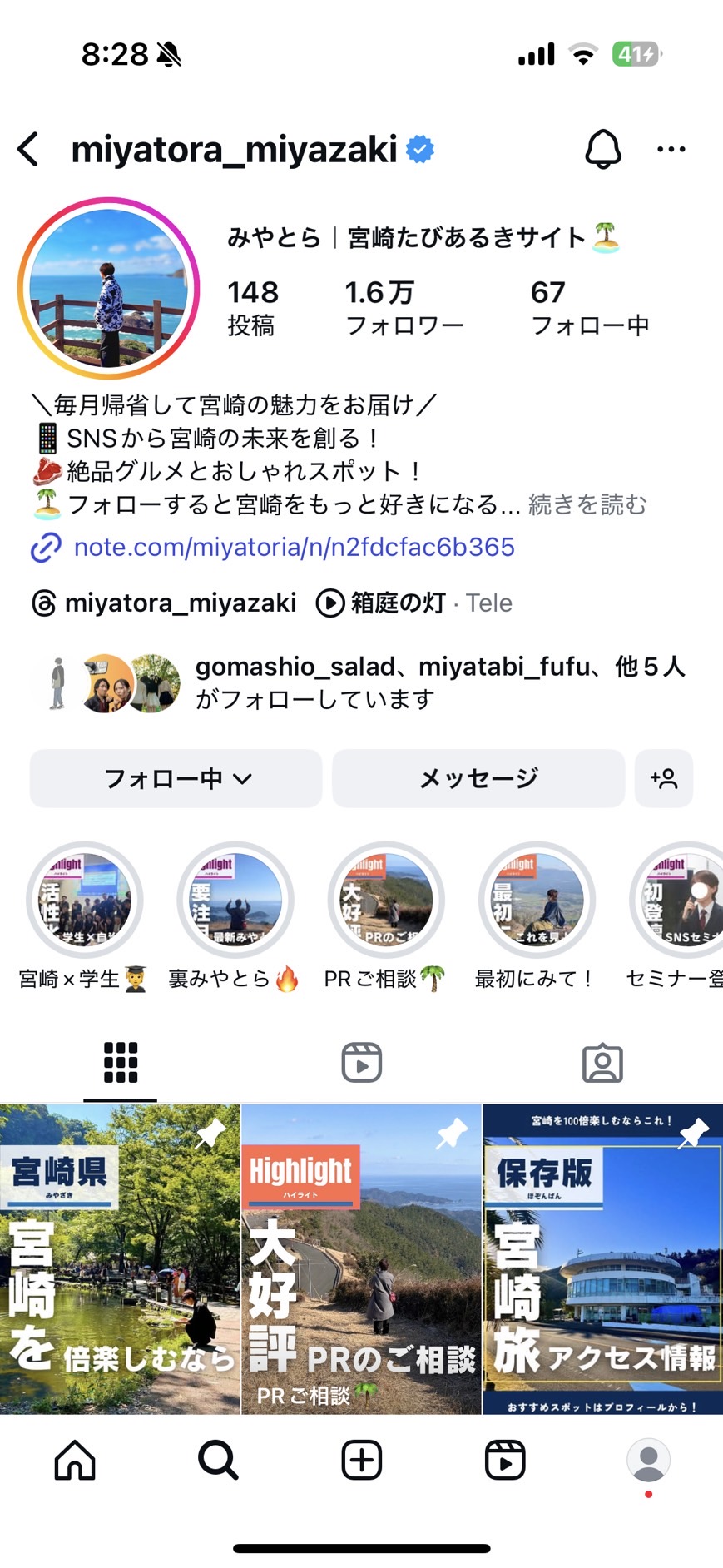Show suggested accounts with add-person icon
This screenshot has height=1568, width=723.
[x=664, y=778]
